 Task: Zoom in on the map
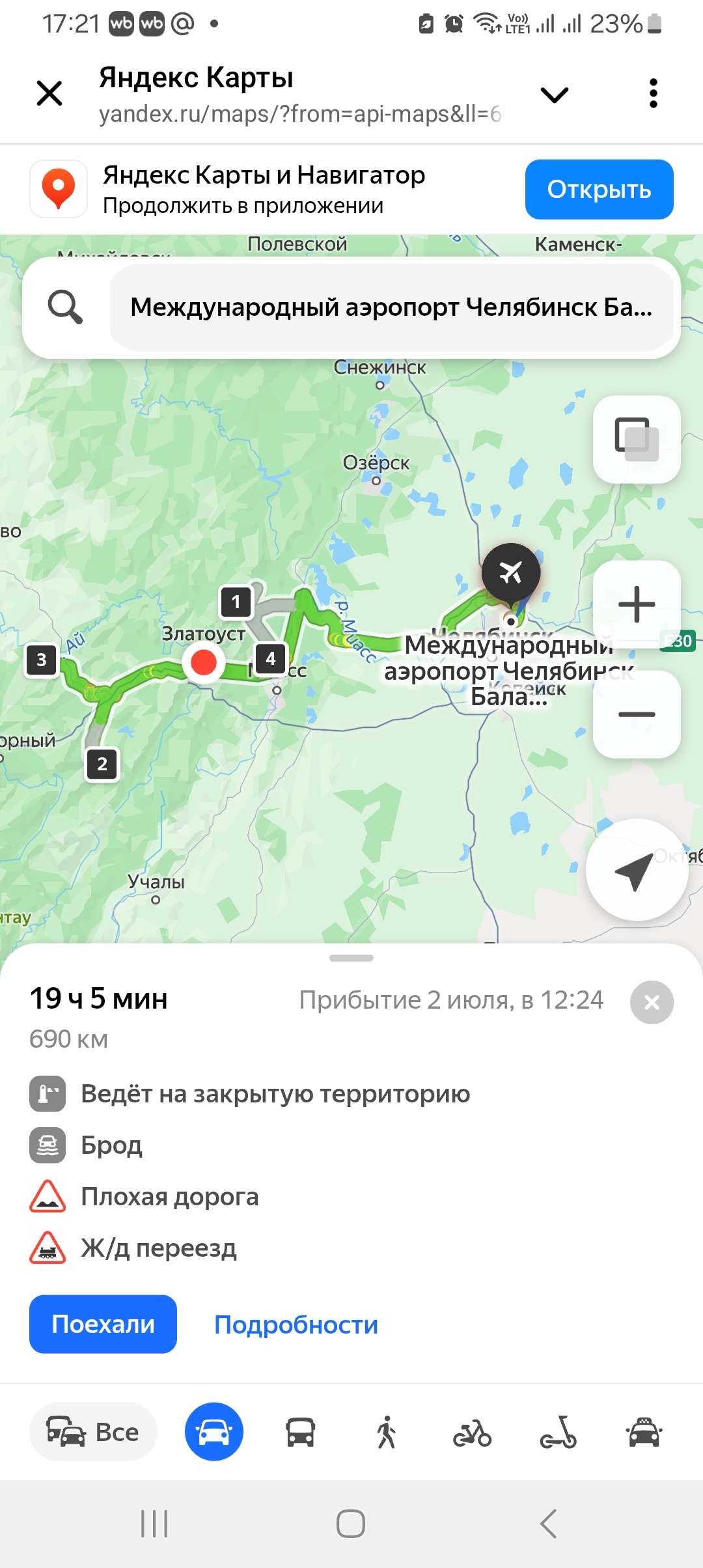pos(636,604)
